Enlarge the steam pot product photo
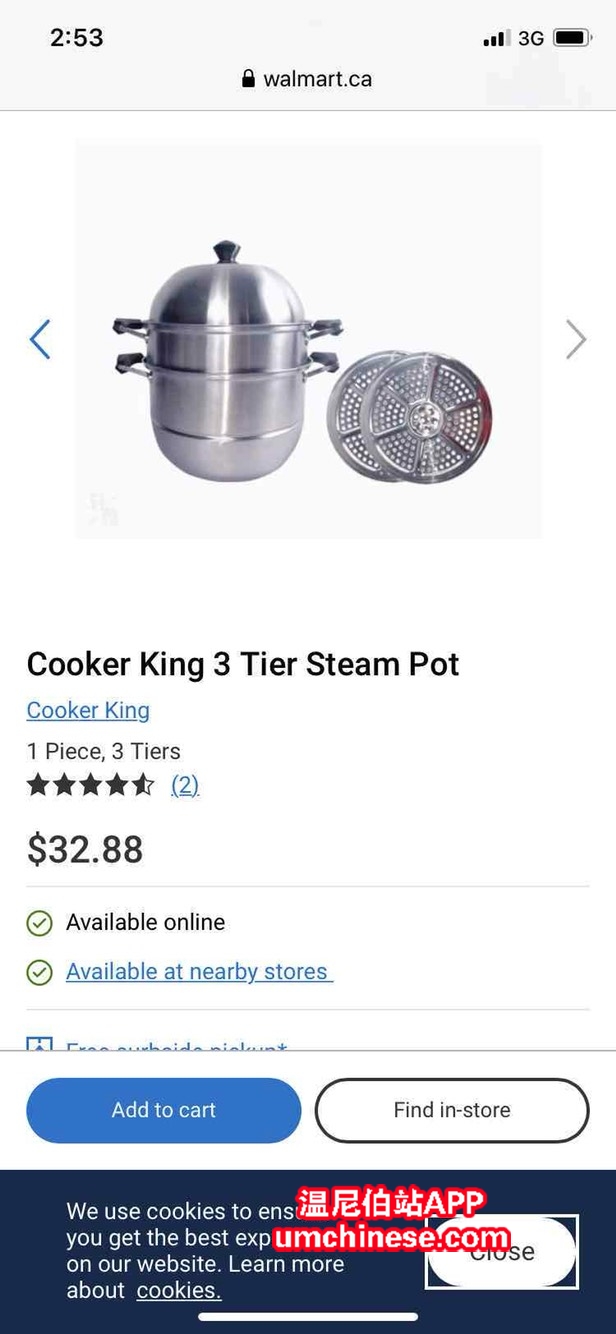The width and height of the screenshot is (616, 1334). (308, 340)
